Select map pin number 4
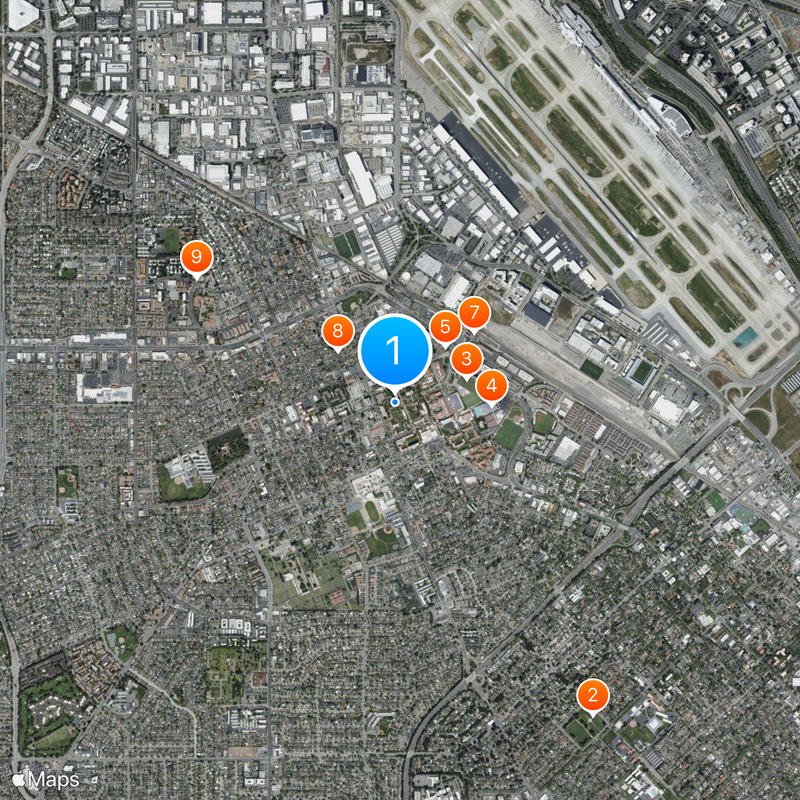The image size is (800, 800). [x=491, y=384]
